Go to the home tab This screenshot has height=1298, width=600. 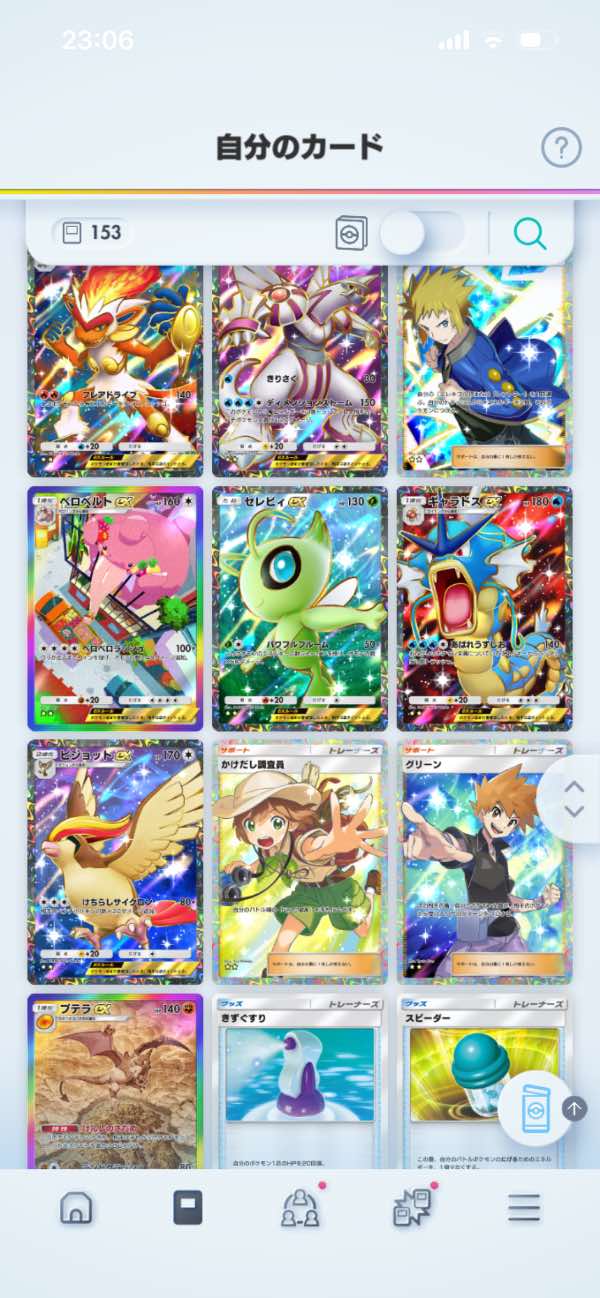76,1208
